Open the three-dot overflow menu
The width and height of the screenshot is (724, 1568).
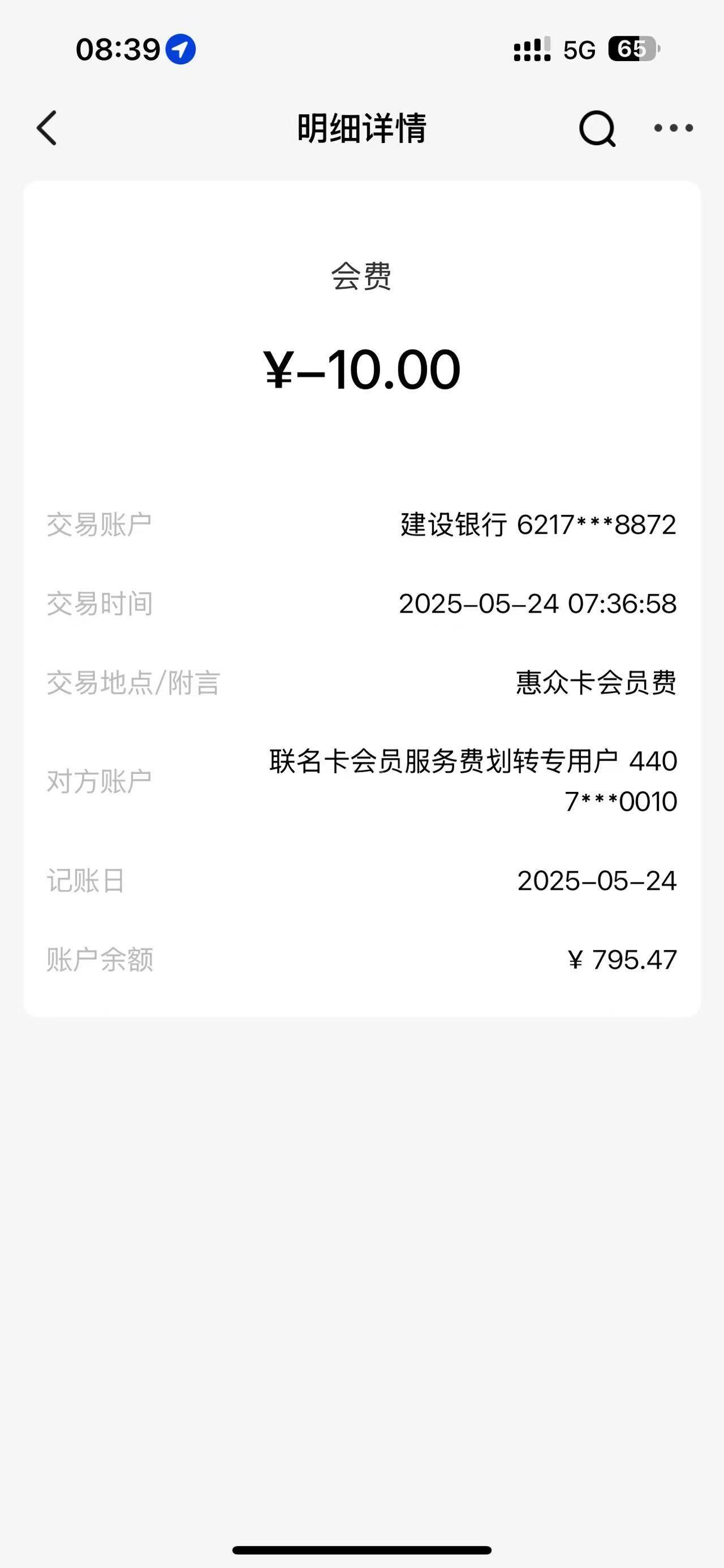(x=674, y=128)
